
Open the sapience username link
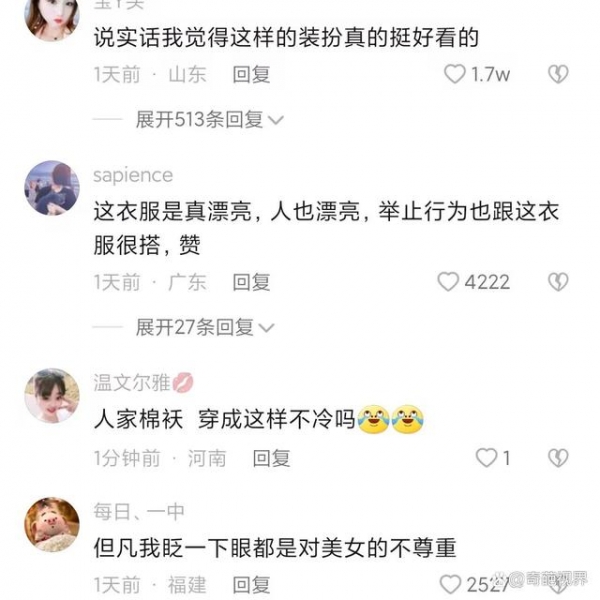pyautogui.click(x=133, y=175)
